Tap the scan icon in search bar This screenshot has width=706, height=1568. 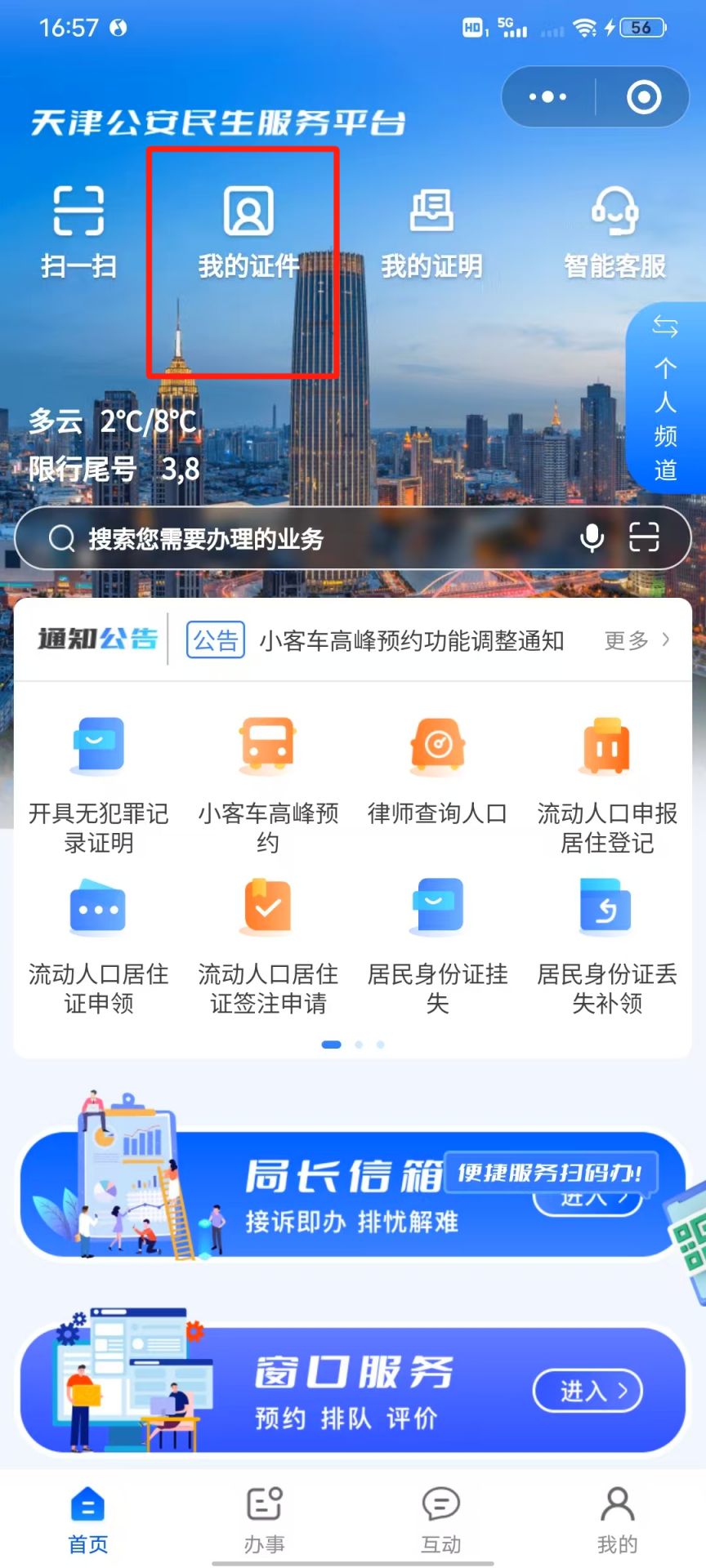(644, 538)
